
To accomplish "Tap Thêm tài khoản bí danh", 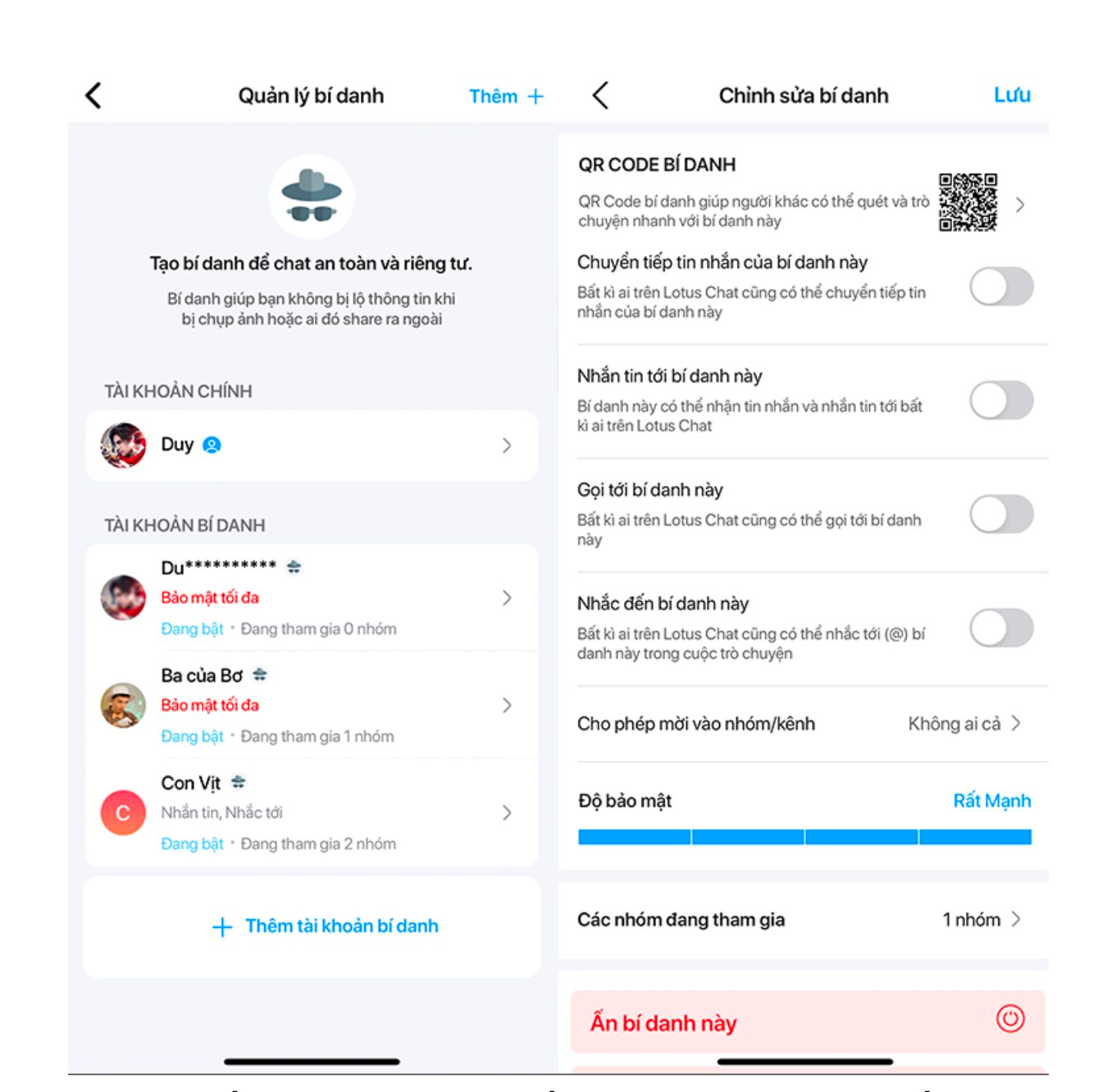I will click(326, 926).
